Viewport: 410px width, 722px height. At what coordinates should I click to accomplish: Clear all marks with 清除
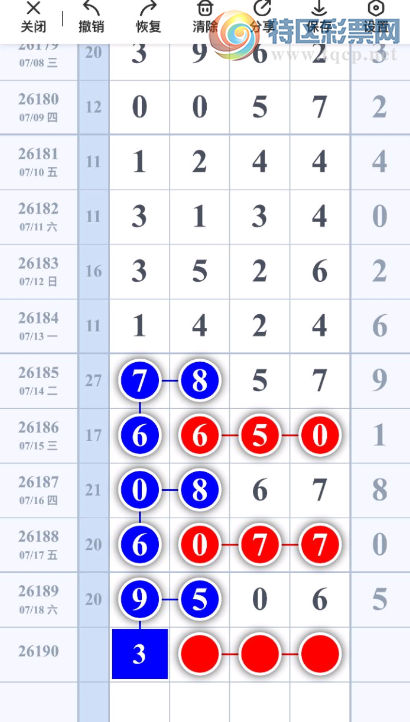[x=205, y=17]
